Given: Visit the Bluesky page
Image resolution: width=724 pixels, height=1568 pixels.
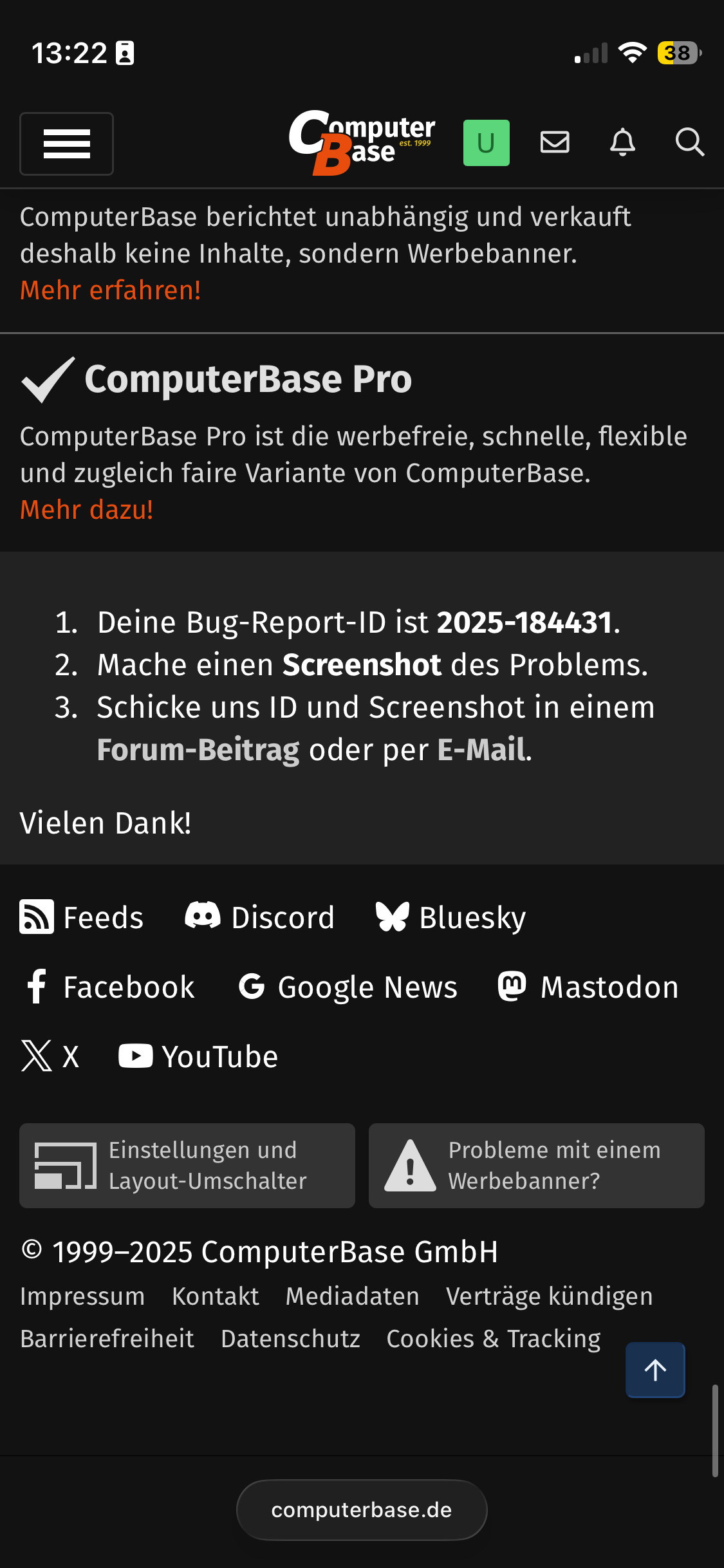Looking at the screenshot, I should click(451, 917).
